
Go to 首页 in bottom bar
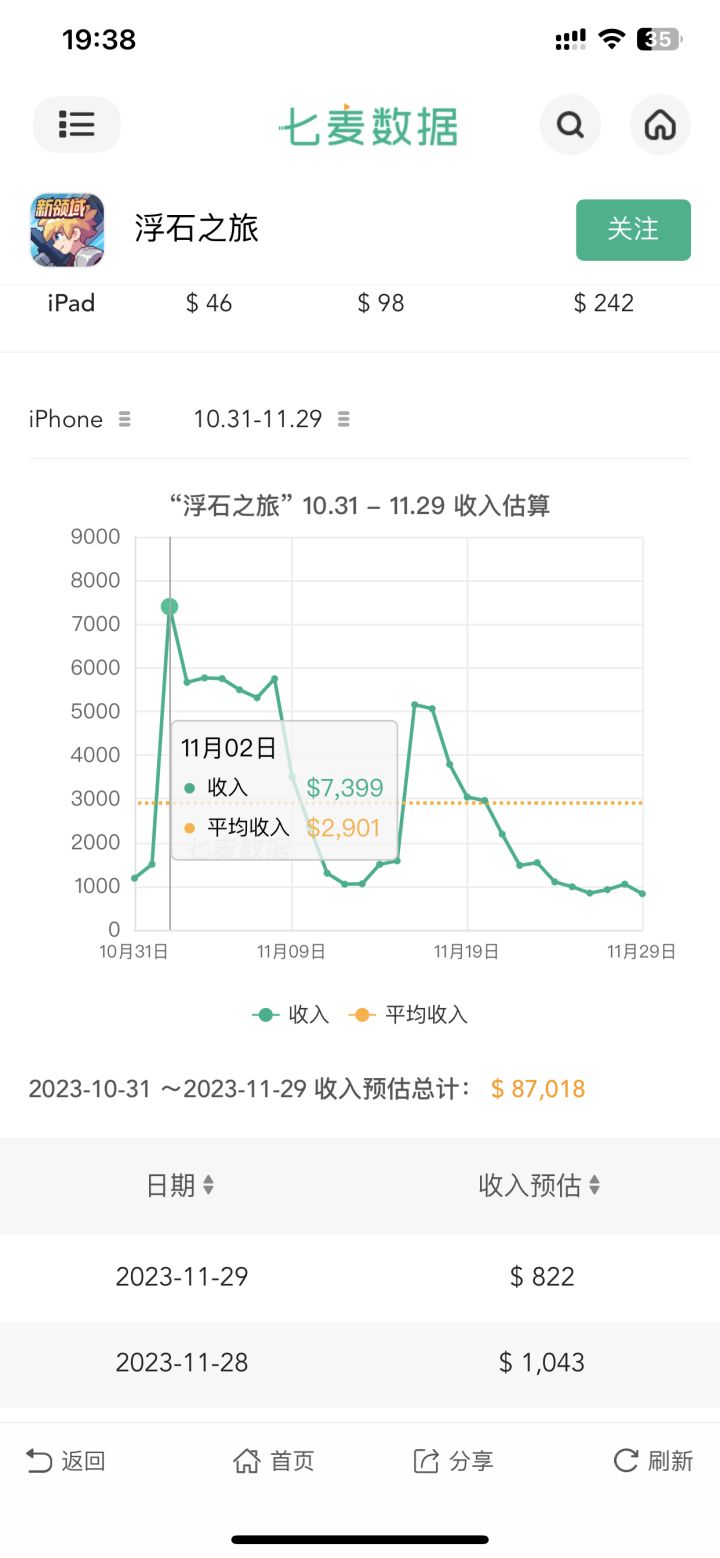pyautogui.click(x=274, y=1461)
